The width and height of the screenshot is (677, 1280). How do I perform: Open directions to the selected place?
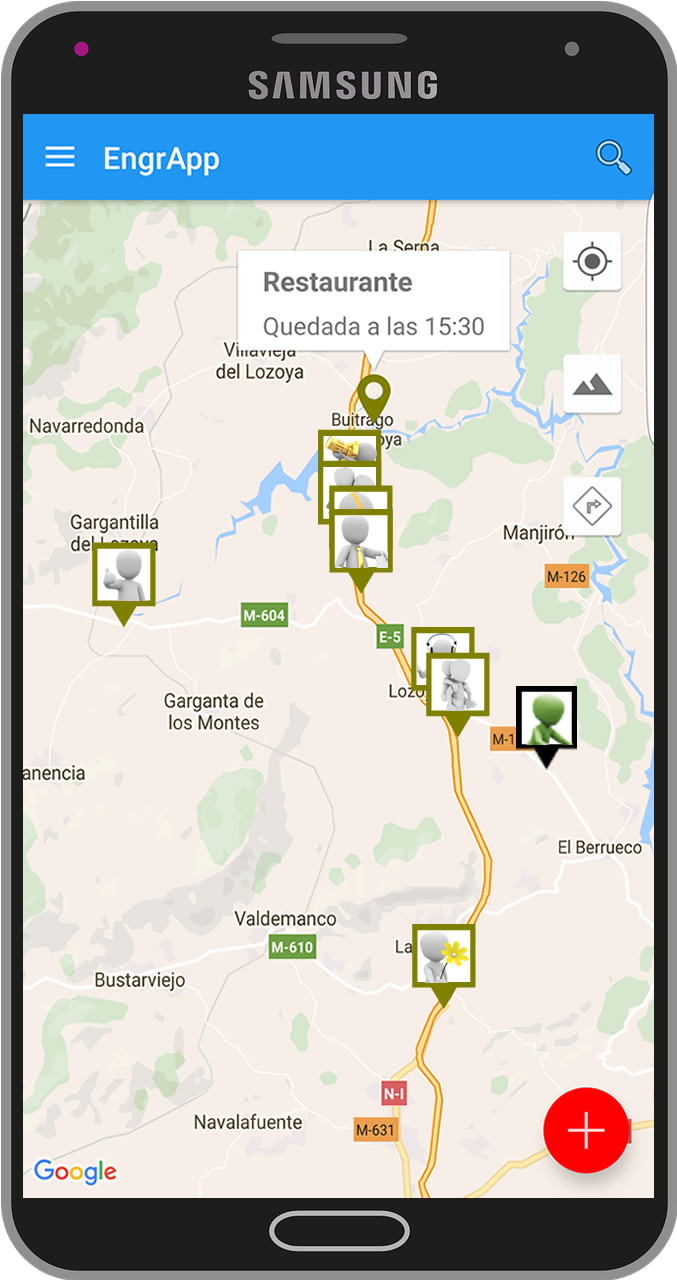[x=592, y=506]
